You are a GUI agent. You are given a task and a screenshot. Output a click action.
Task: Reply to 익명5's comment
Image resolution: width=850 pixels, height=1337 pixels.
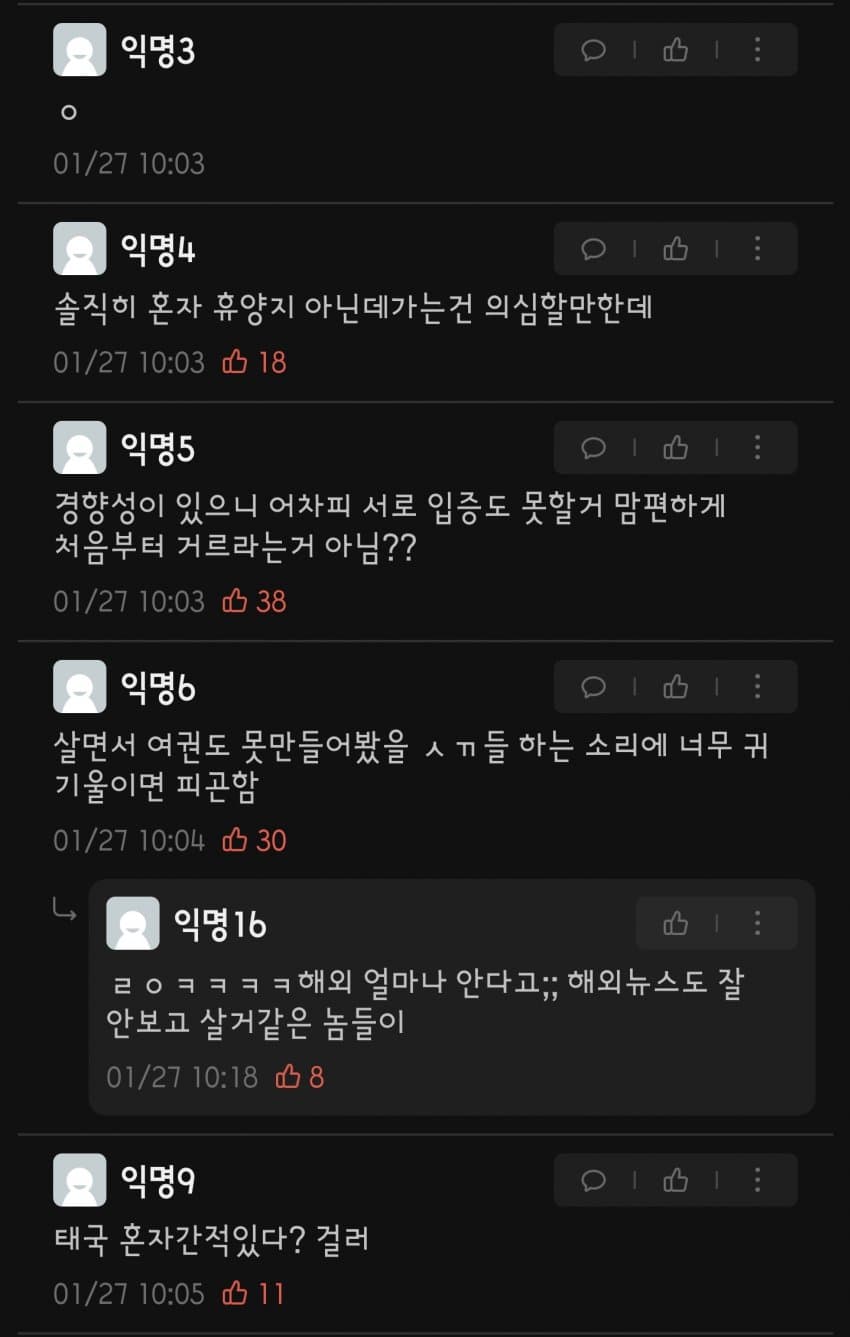tap(594, 448)
